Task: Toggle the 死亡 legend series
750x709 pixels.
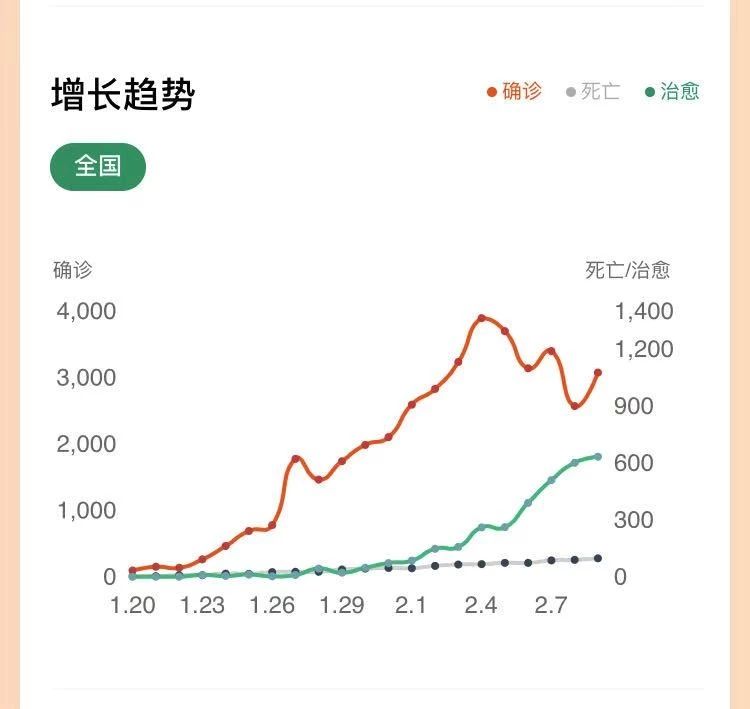Action: point(593,92)
